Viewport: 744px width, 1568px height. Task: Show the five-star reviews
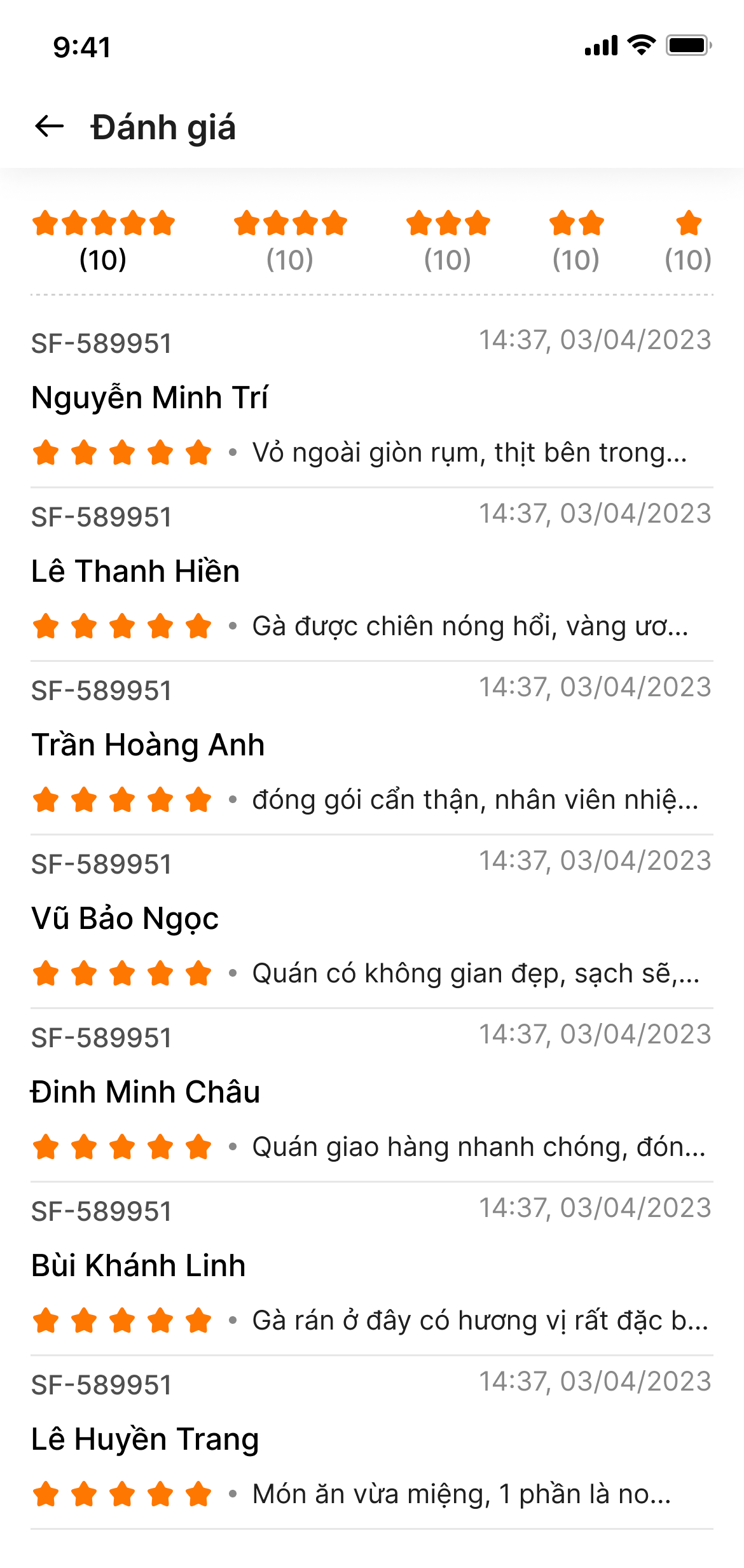pyautogui.click(x=103, y=240)
